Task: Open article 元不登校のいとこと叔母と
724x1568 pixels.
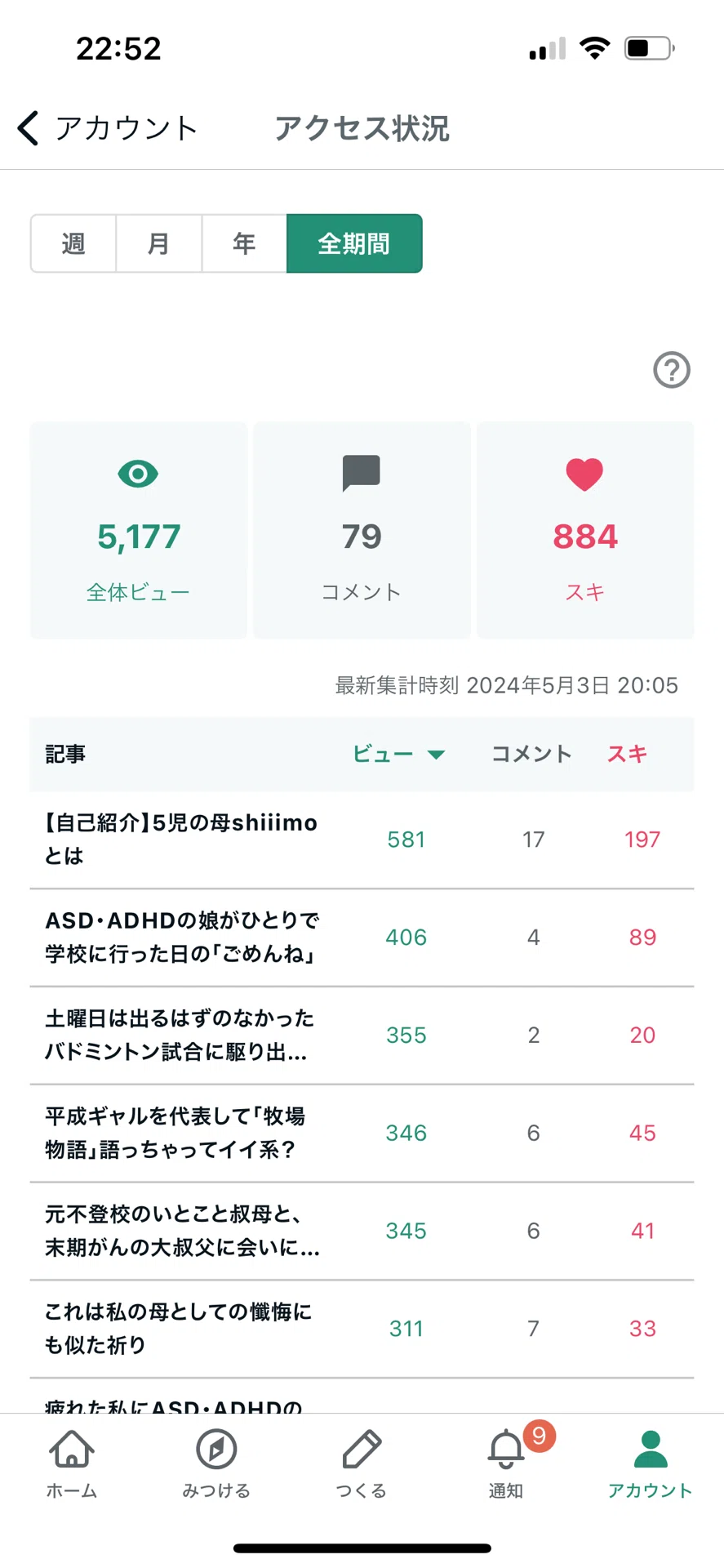Action: [x=362, y=1232]
